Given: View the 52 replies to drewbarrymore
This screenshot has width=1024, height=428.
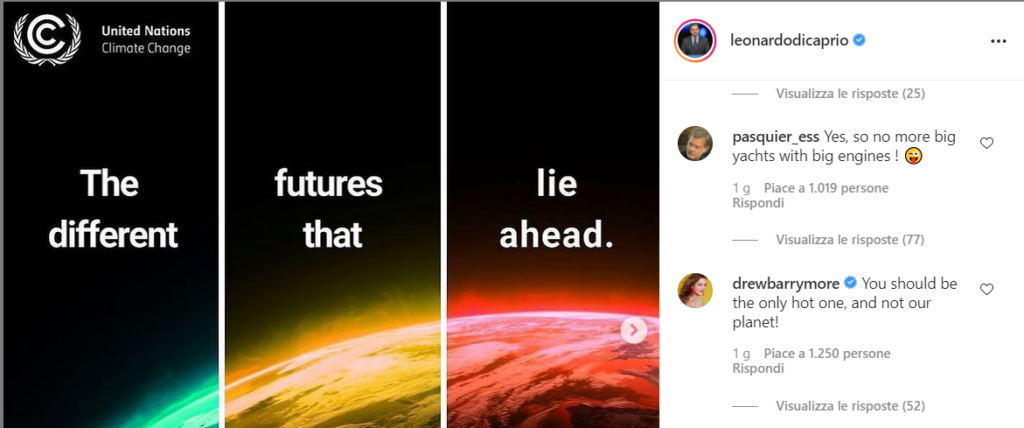Looking at the screenshot, I should 850,406.
